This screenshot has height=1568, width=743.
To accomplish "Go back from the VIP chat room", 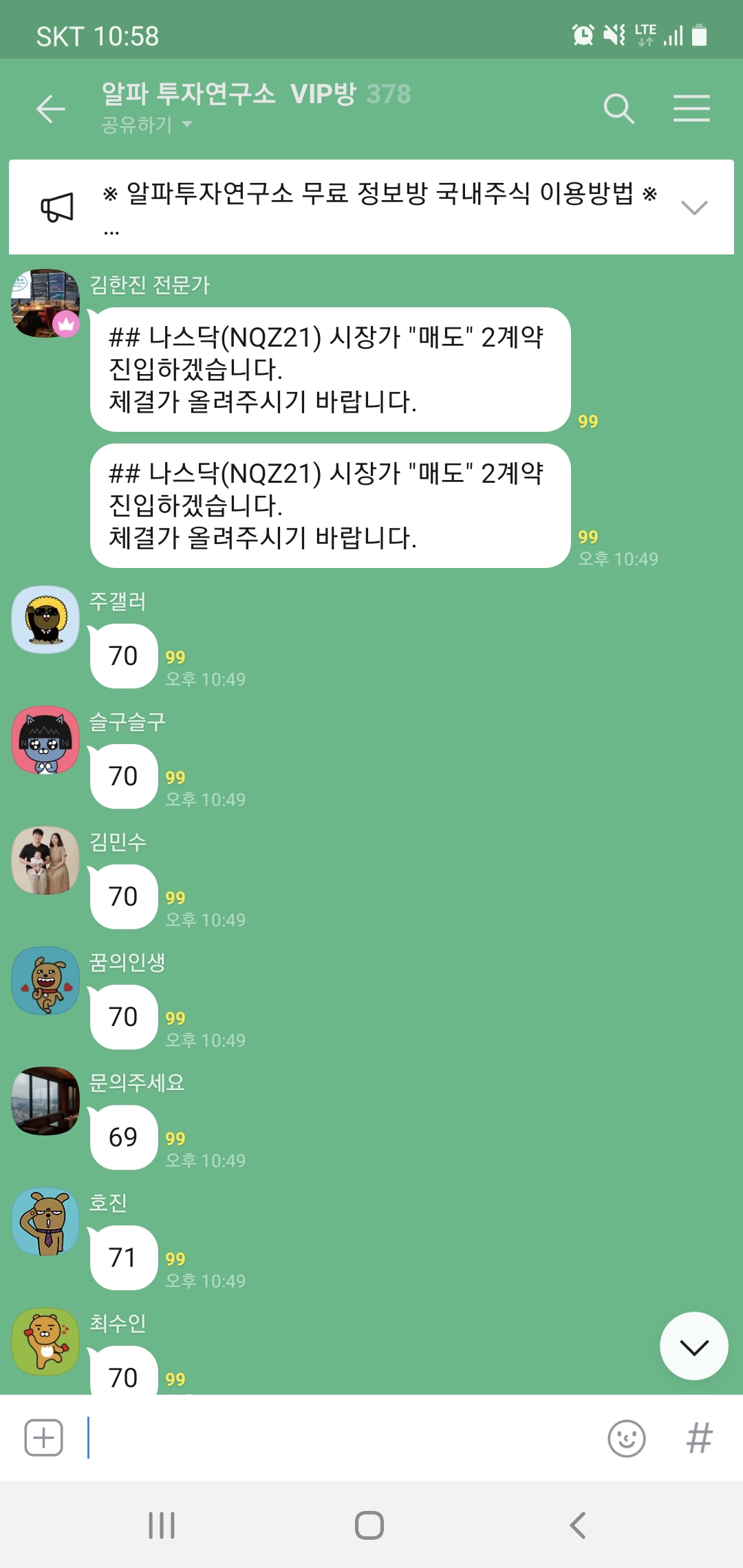I will point(51,109).
